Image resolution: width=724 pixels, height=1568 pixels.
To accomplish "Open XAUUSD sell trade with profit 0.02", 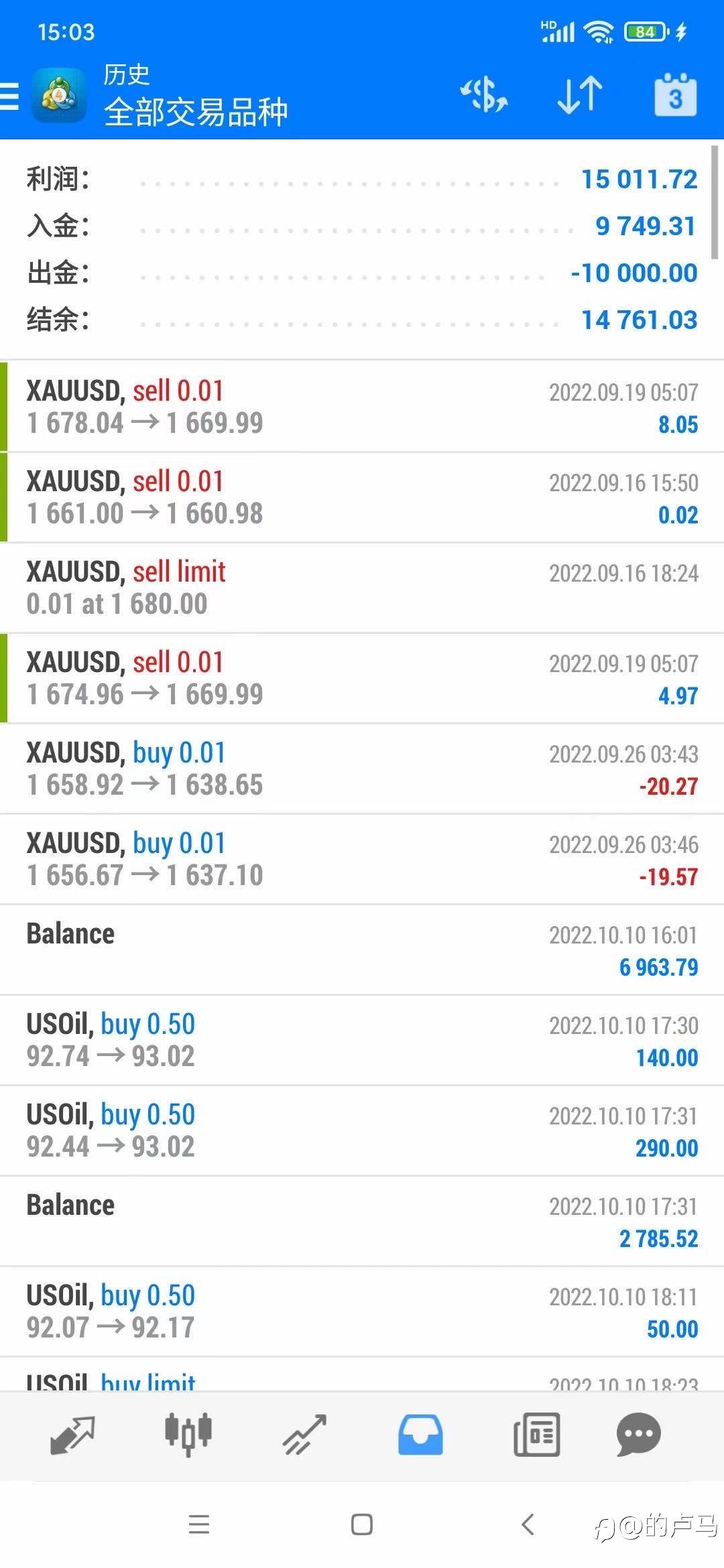I will [x=362, y=497].
